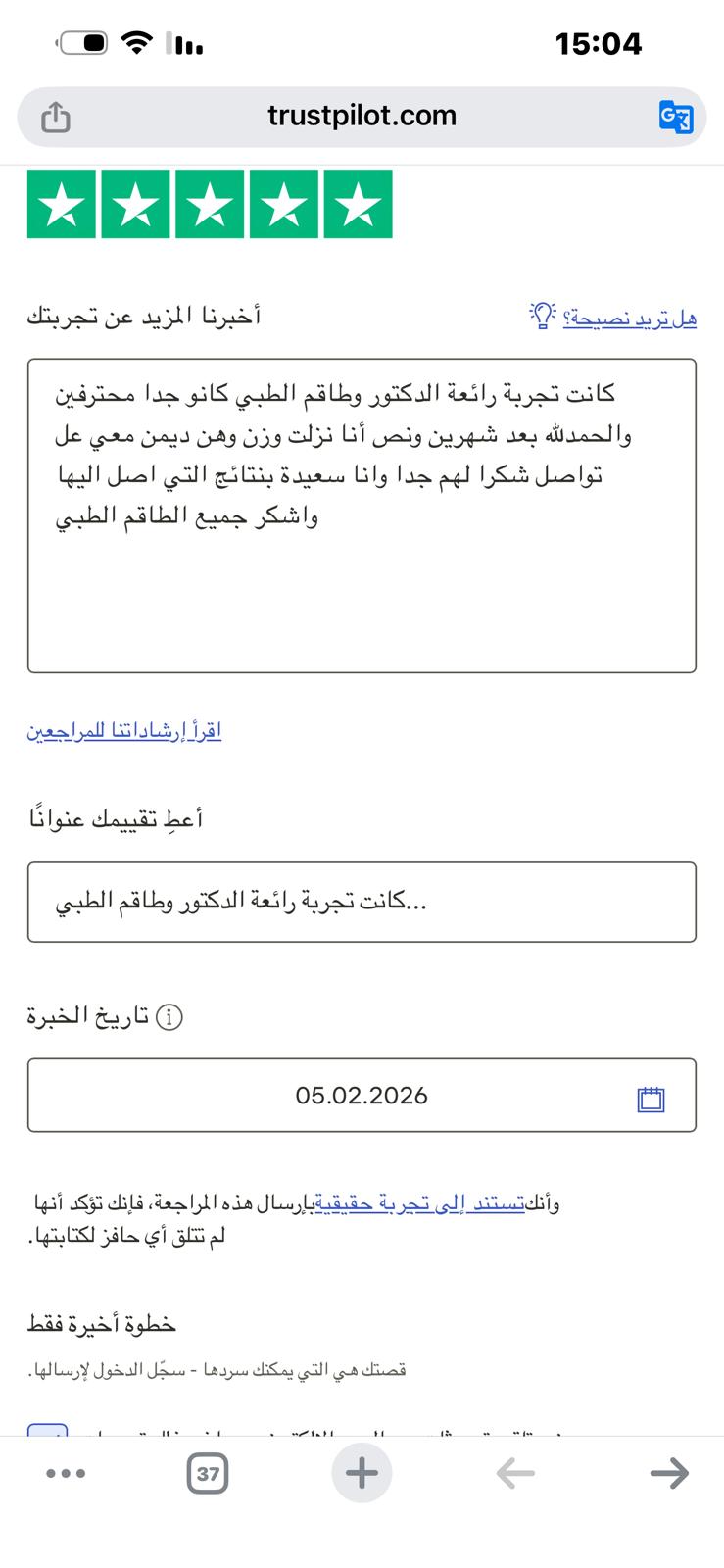Image resolution: width=724 pixels, height=1568 pixels.
Task: Select the first star rating
Action: click(x=62, y=204)
